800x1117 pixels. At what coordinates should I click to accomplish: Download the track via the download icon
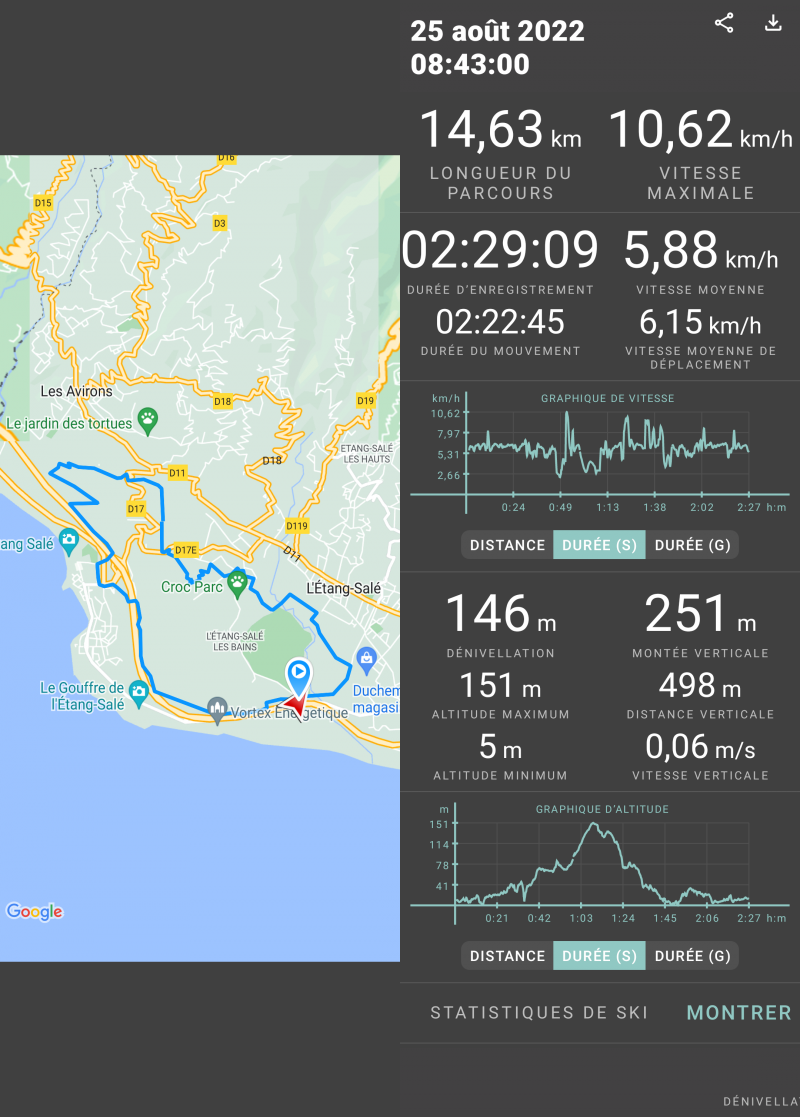pos(773,24)
